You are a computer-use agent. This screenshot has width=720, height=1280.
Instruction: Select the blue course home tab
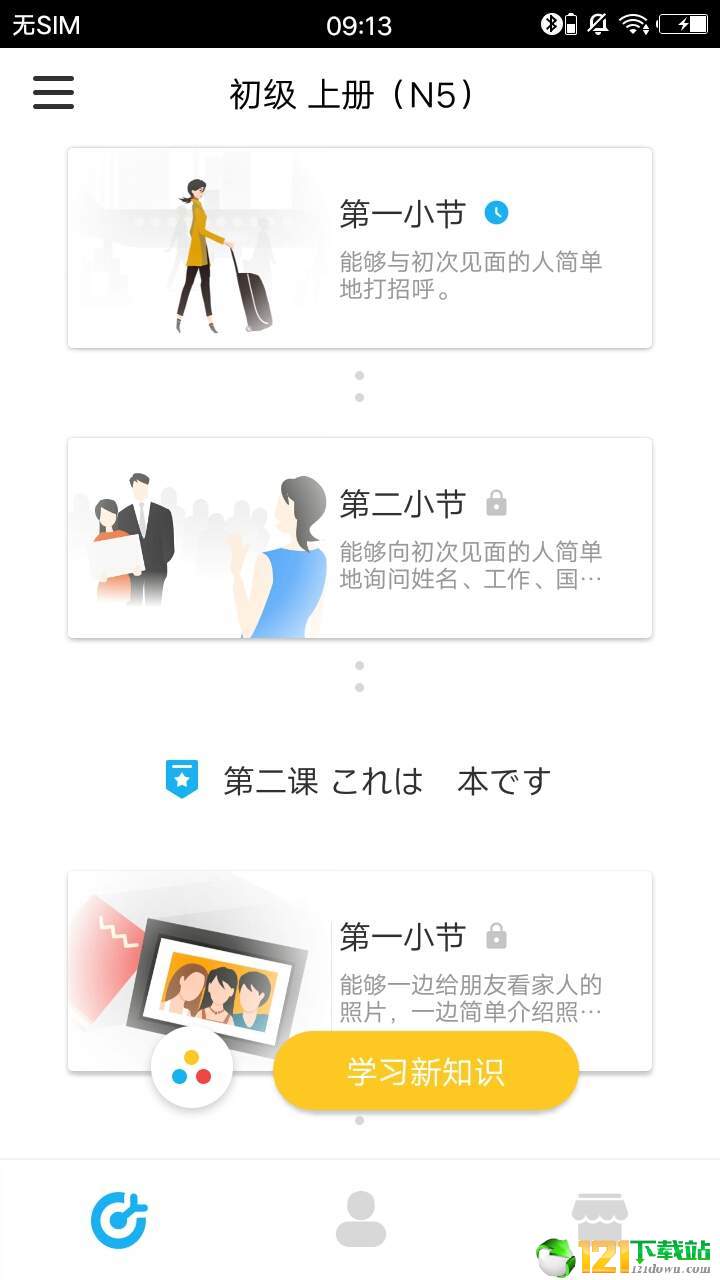pos(119,1219)
